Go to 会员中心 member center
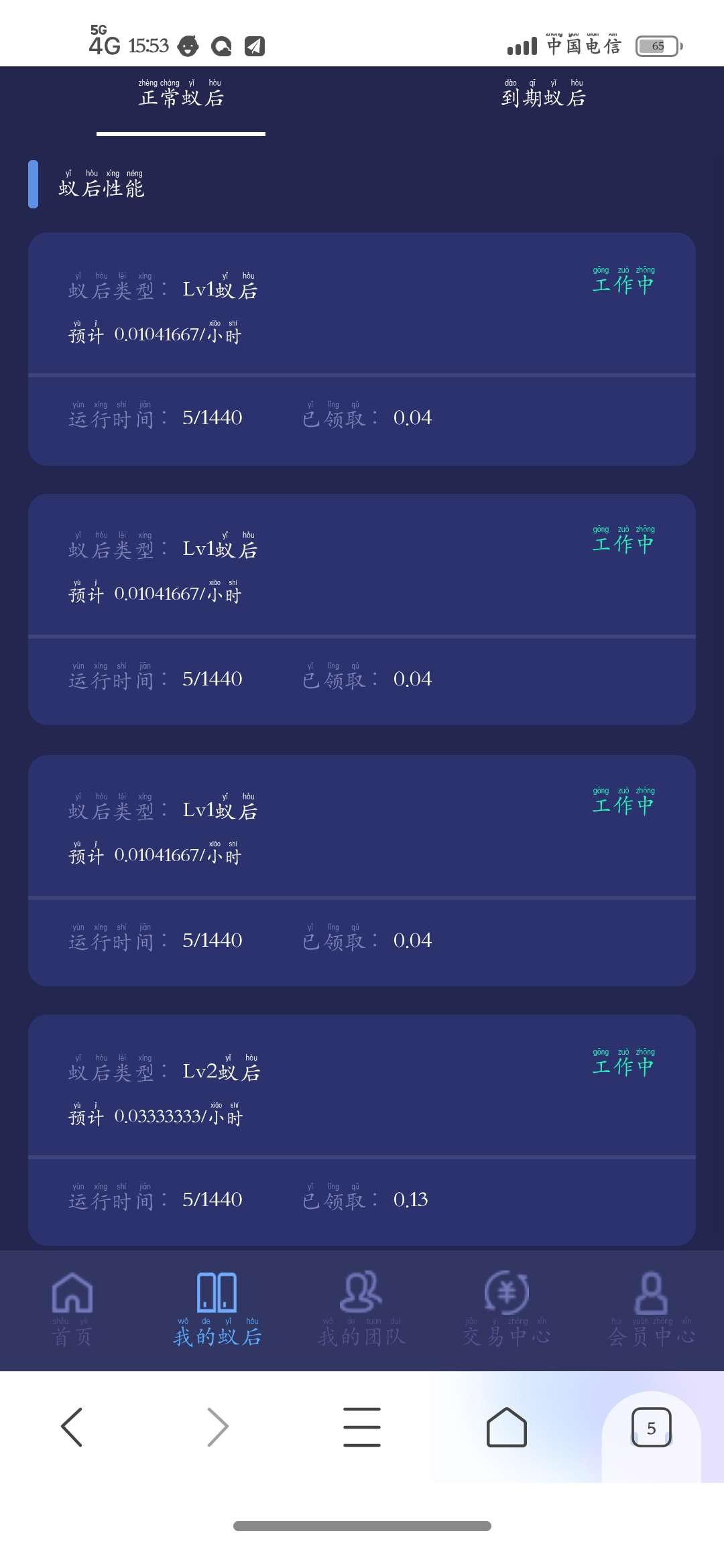 tap(651, 1309)
